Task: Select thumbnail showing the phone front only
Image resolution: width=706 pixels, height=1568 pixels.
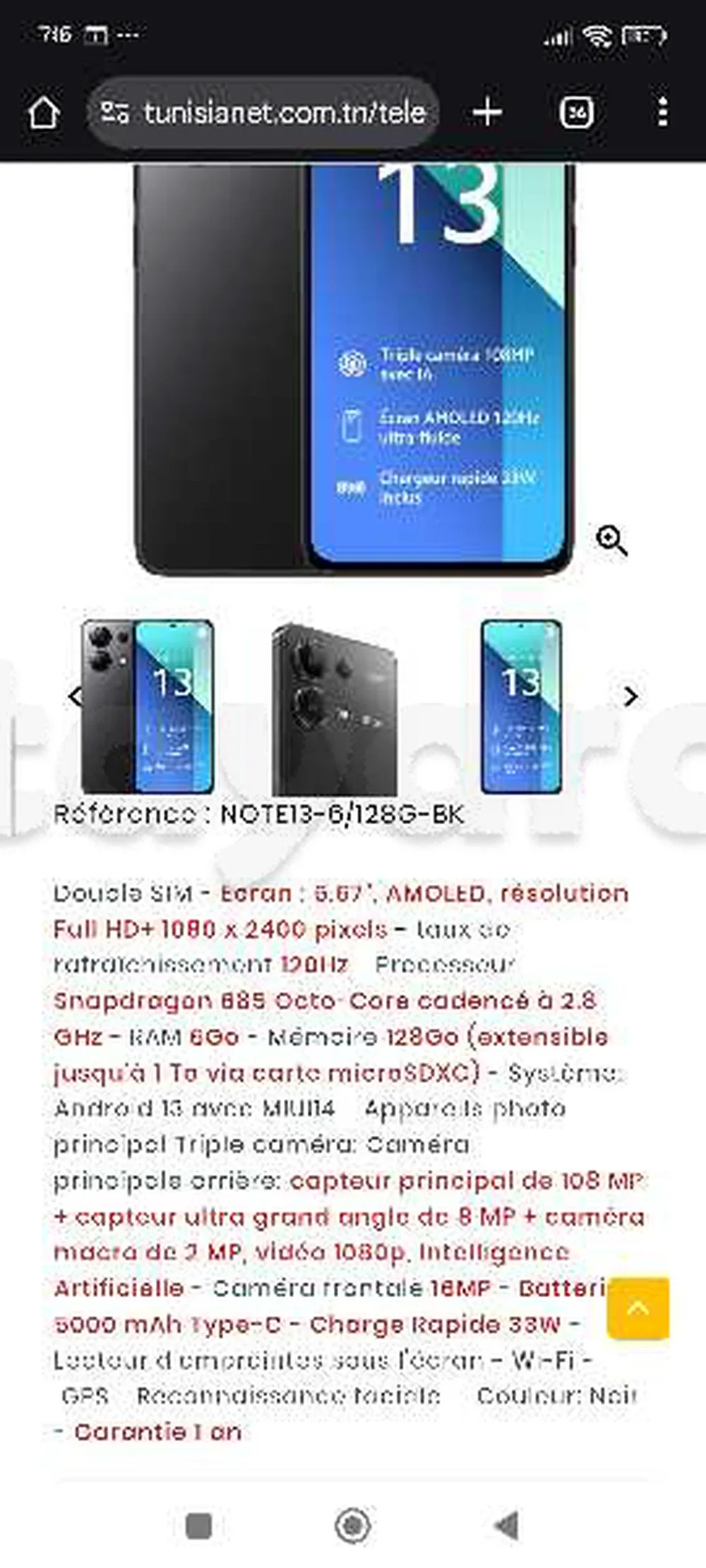Action: [x=521, y=706]
